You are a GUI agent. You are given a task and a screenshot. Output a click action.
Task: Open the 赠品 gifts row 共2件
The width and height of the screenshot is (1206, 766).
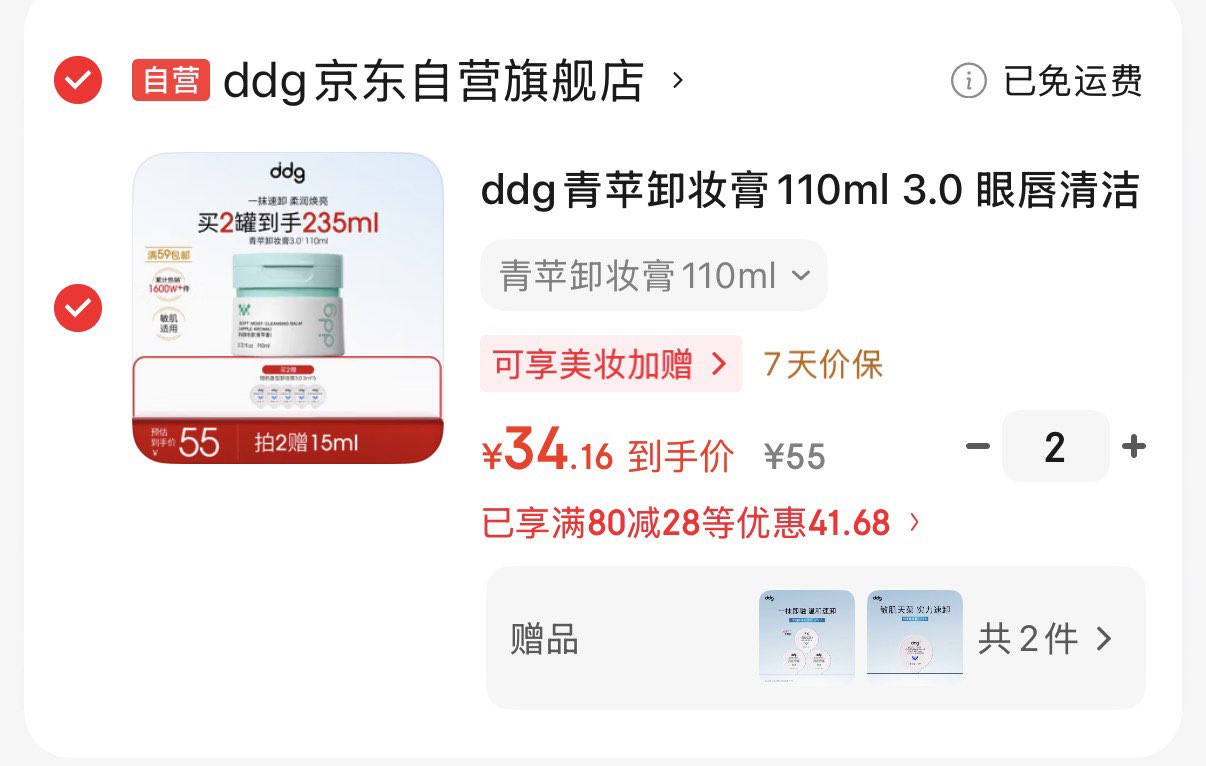pos(816,638)
